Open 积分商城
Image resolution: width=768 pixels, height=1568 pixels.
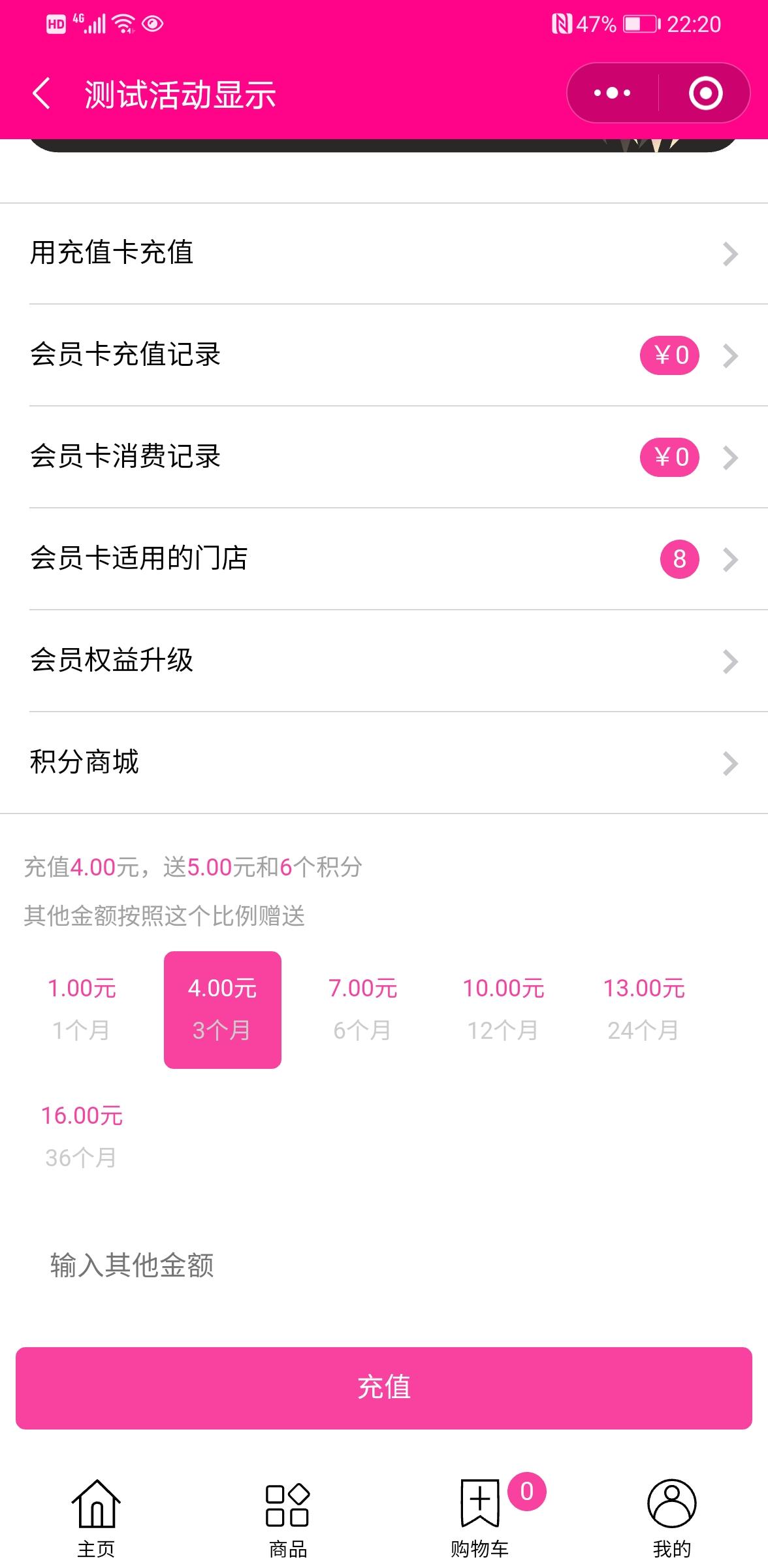(x=384, y=763)
